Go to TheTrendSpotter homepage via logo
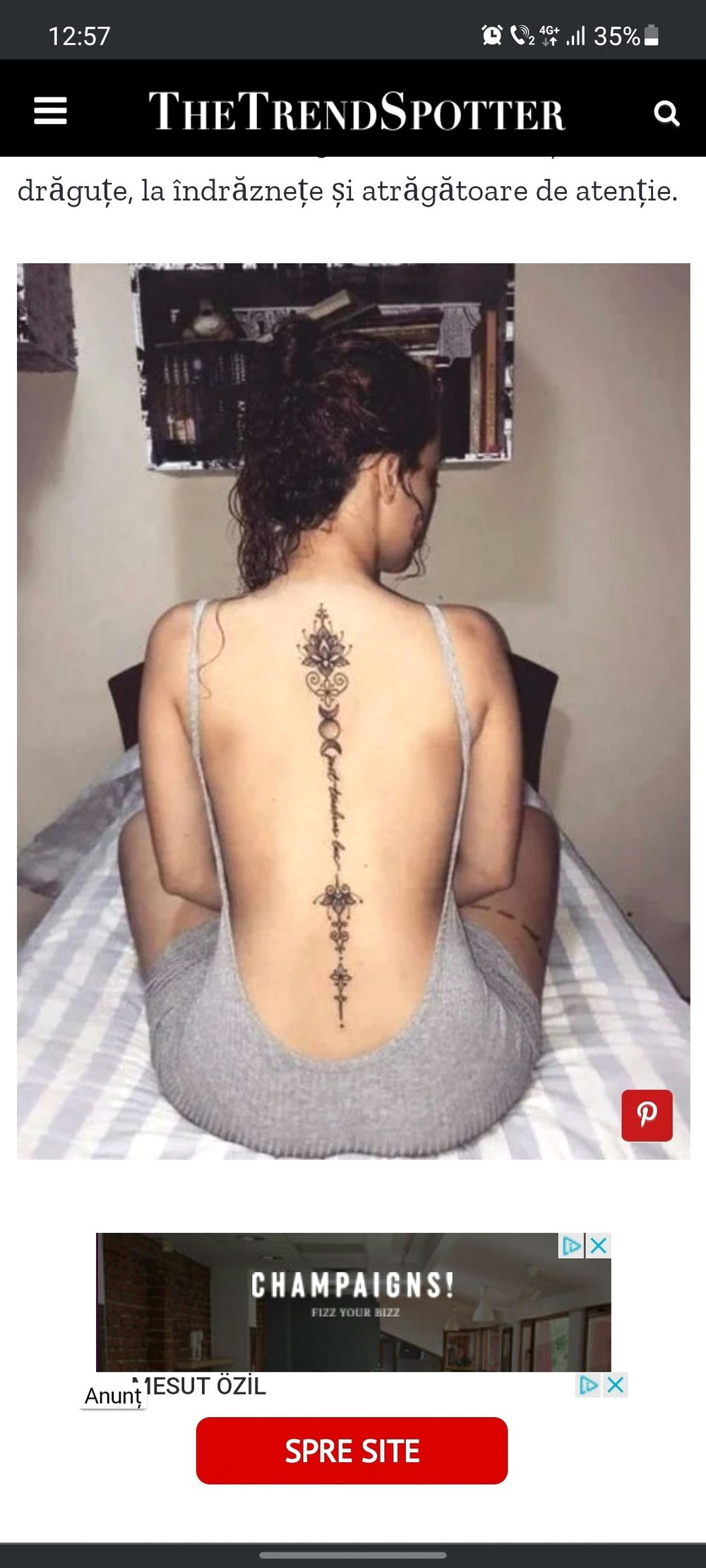Image resolution: width=706 pixels, height=1568 pixels. (357, 111)
